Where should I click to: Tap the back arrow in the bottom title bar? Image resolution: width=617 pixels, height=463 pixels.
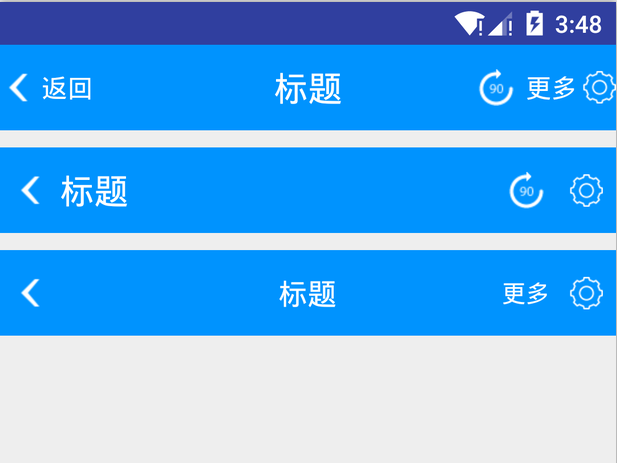[31, 293]
